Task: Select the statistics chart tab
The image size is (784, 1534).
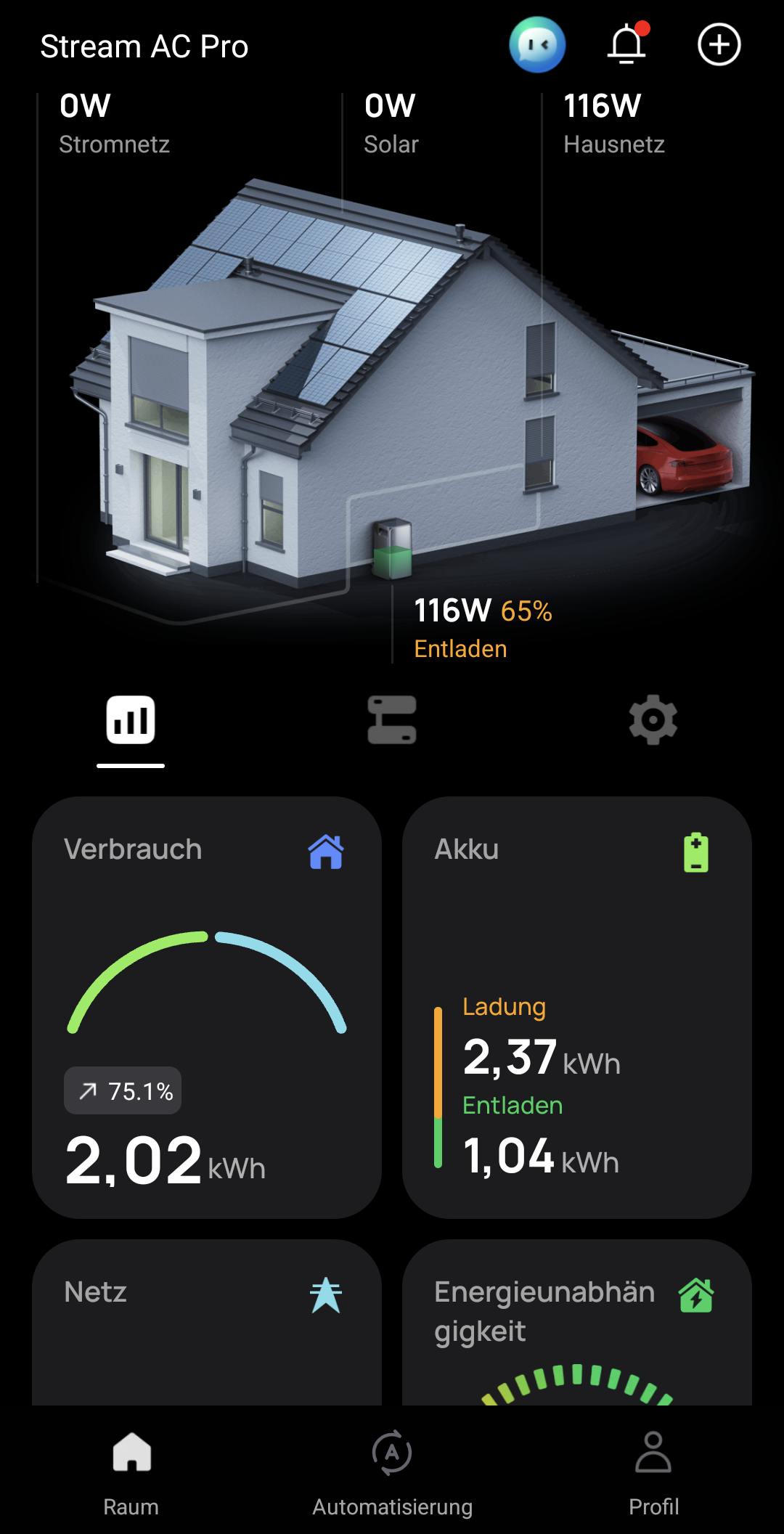Action: (131, 719)
